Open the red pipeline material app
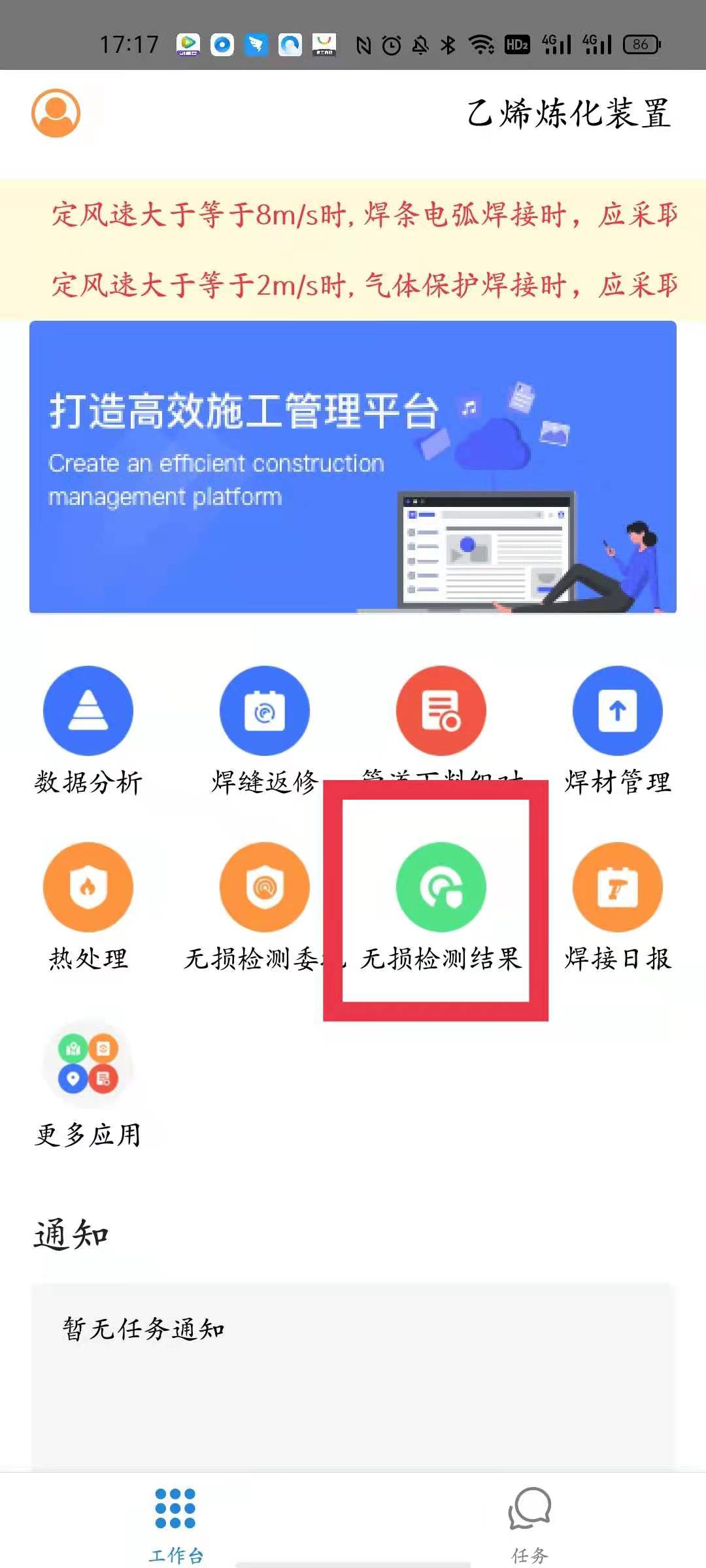The height and width of the screenshot is (1568, 706). (441, 711)
